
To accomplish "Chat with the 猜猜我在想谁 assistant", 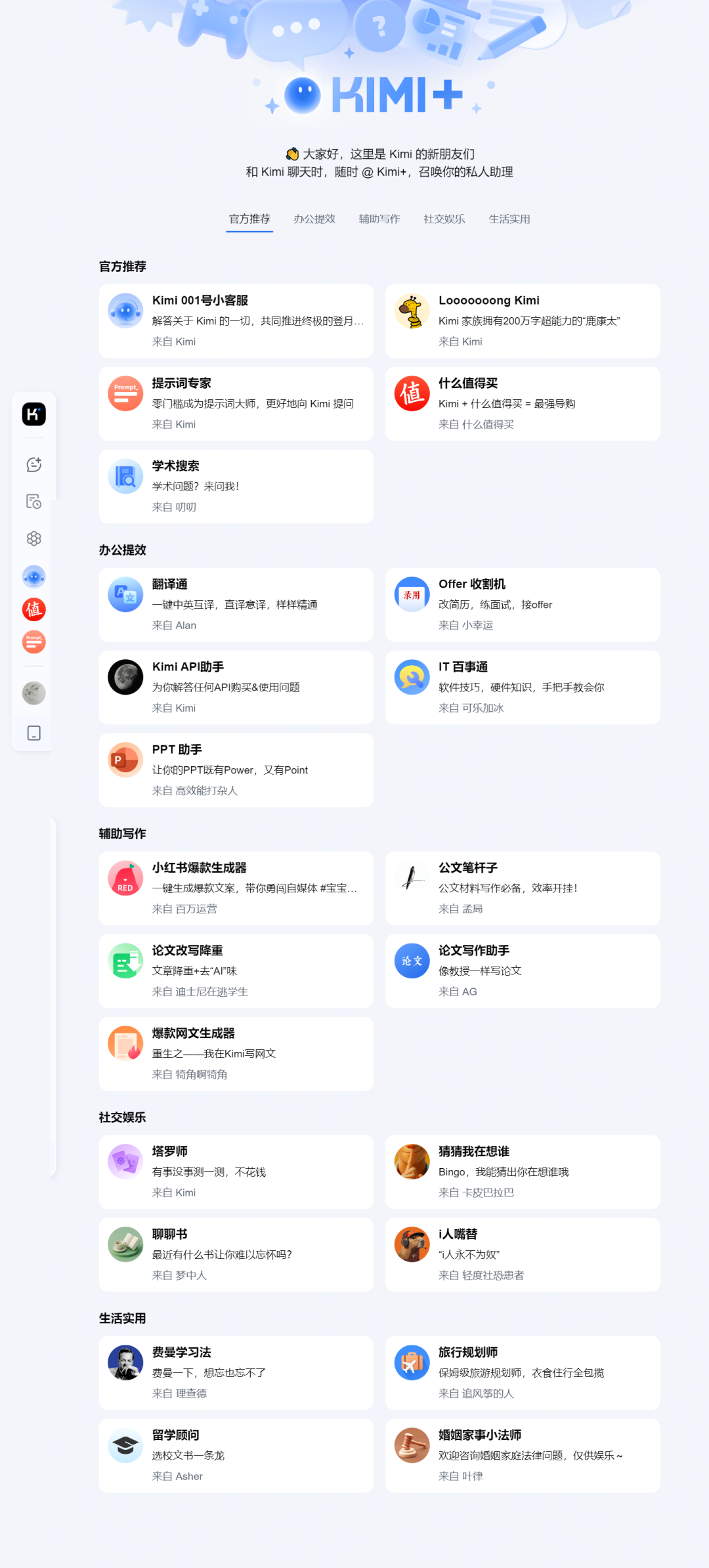I will (x=523, y=1172).
